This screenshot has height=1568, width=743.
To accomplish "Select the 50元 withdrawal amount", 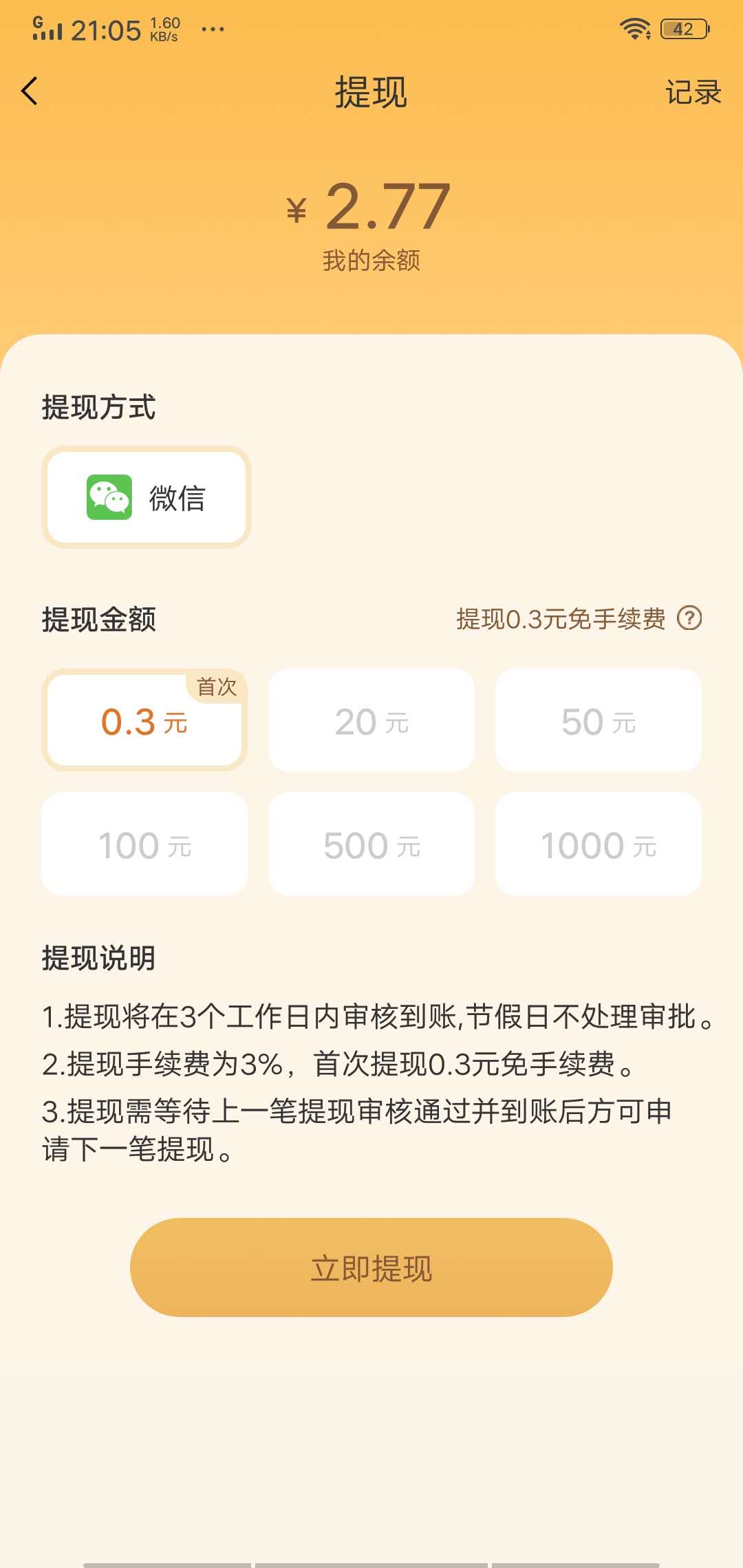I will 599,721.
